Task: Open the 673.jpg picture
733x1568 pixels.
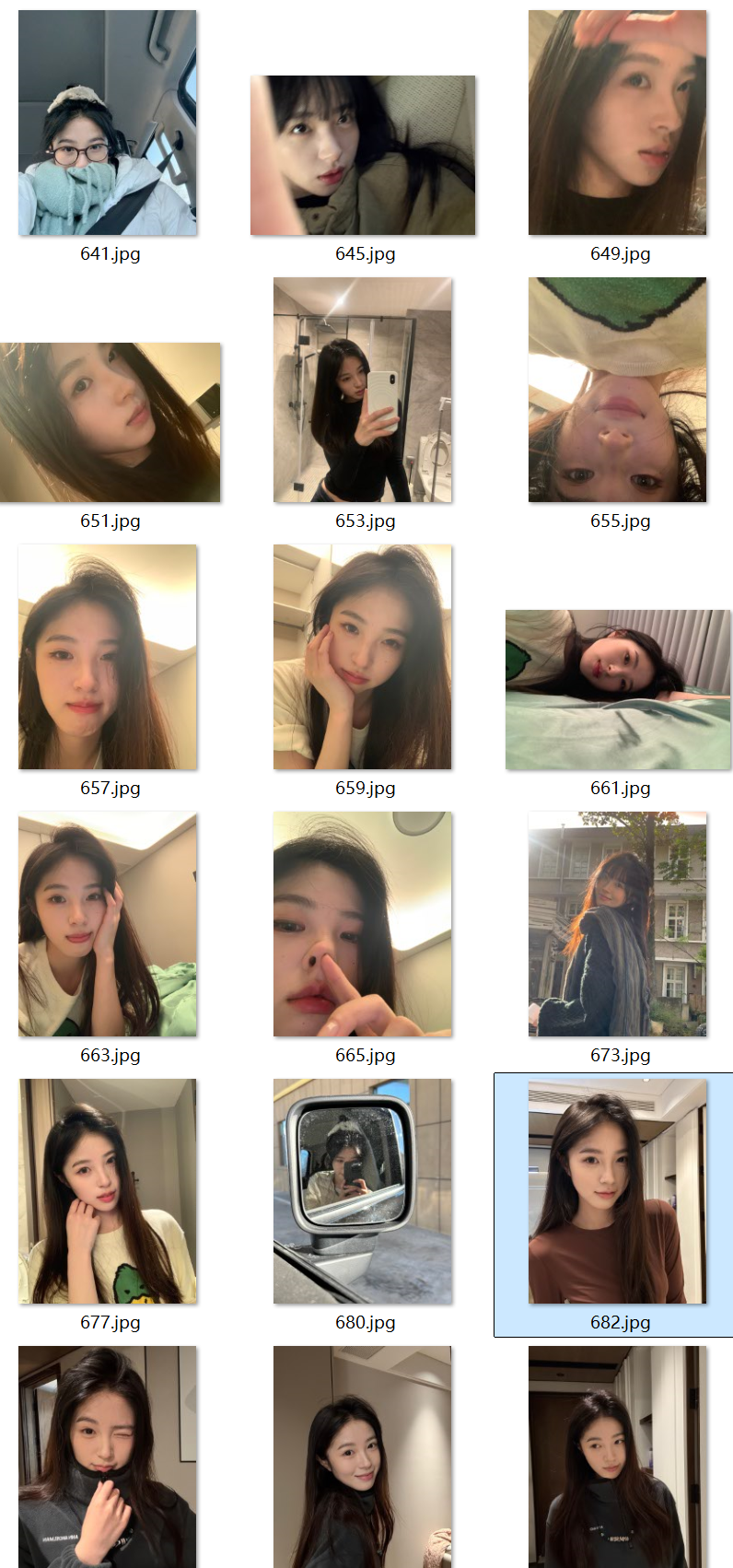Action: coord(617,924)
